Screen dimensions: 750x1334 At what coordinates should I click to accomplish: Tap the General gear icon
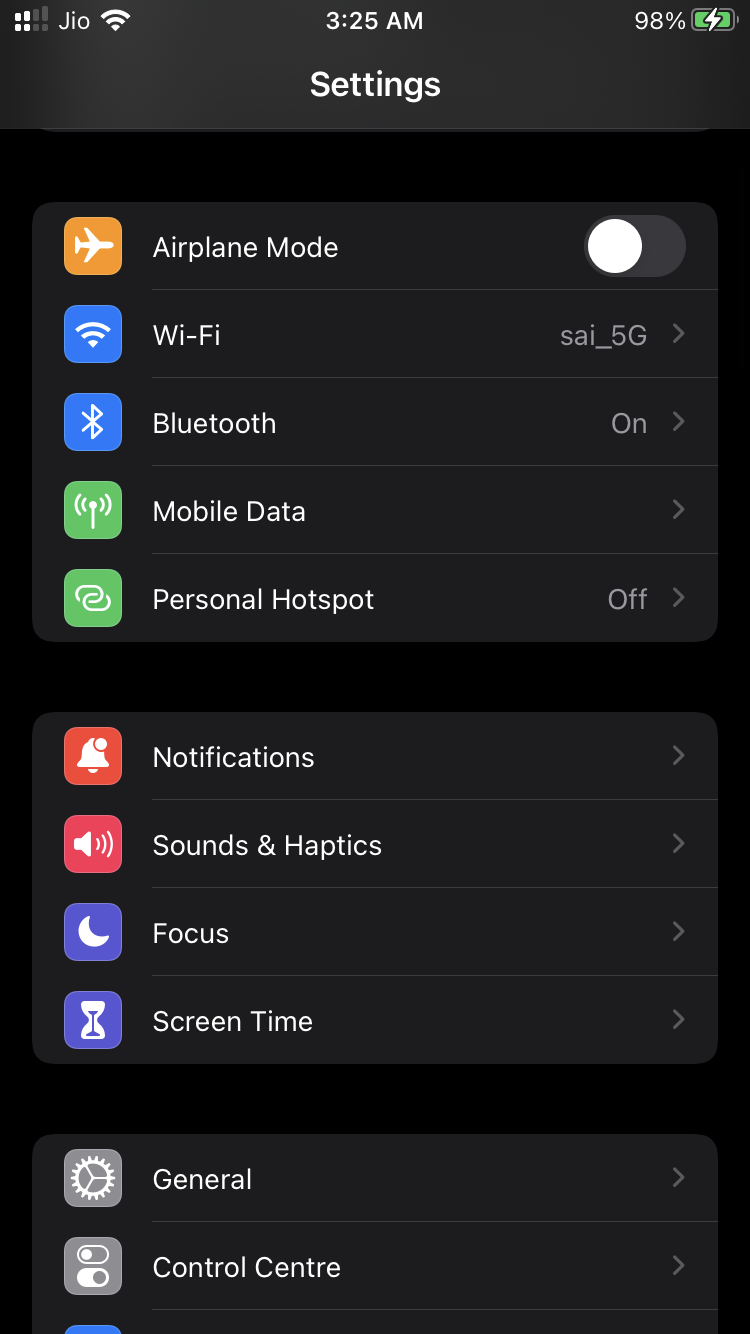(x=92, y=1178)
